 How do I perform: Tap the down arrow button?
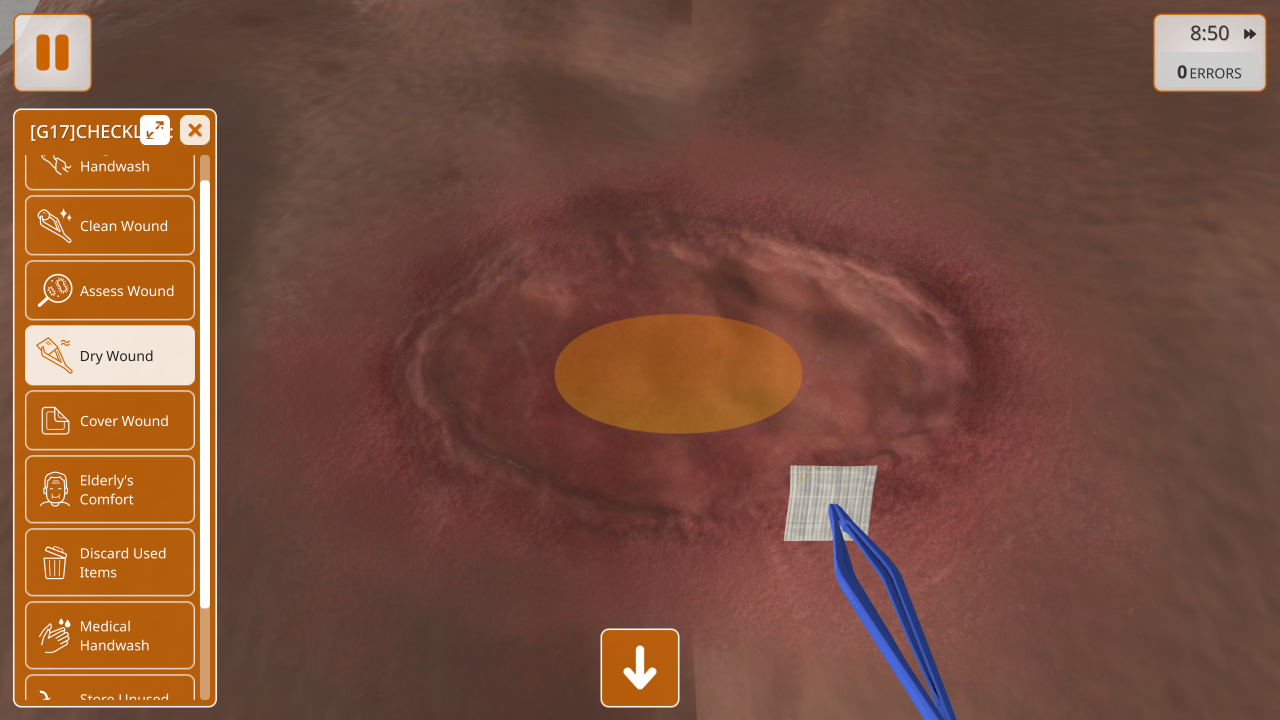(x=640, y=668)
